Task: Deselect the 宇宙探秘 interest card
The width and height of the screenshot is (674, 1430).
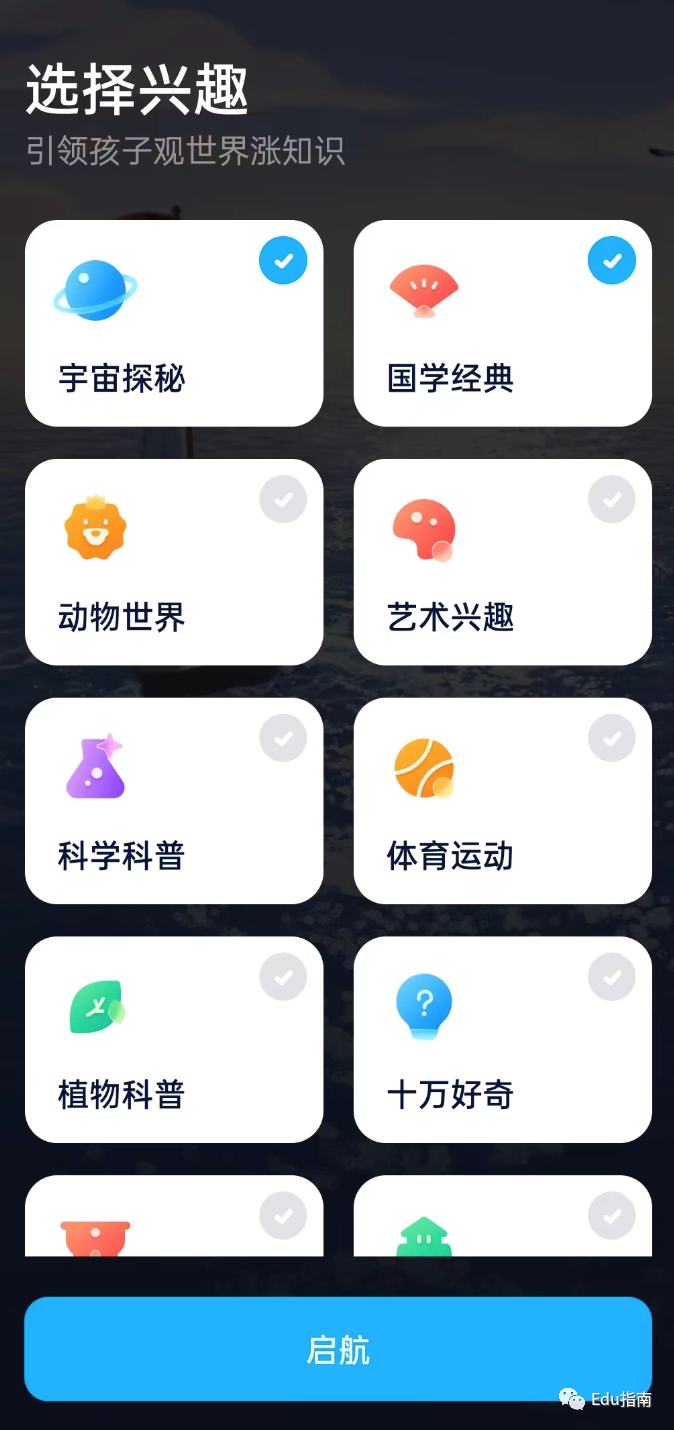Action: [174, 323]
